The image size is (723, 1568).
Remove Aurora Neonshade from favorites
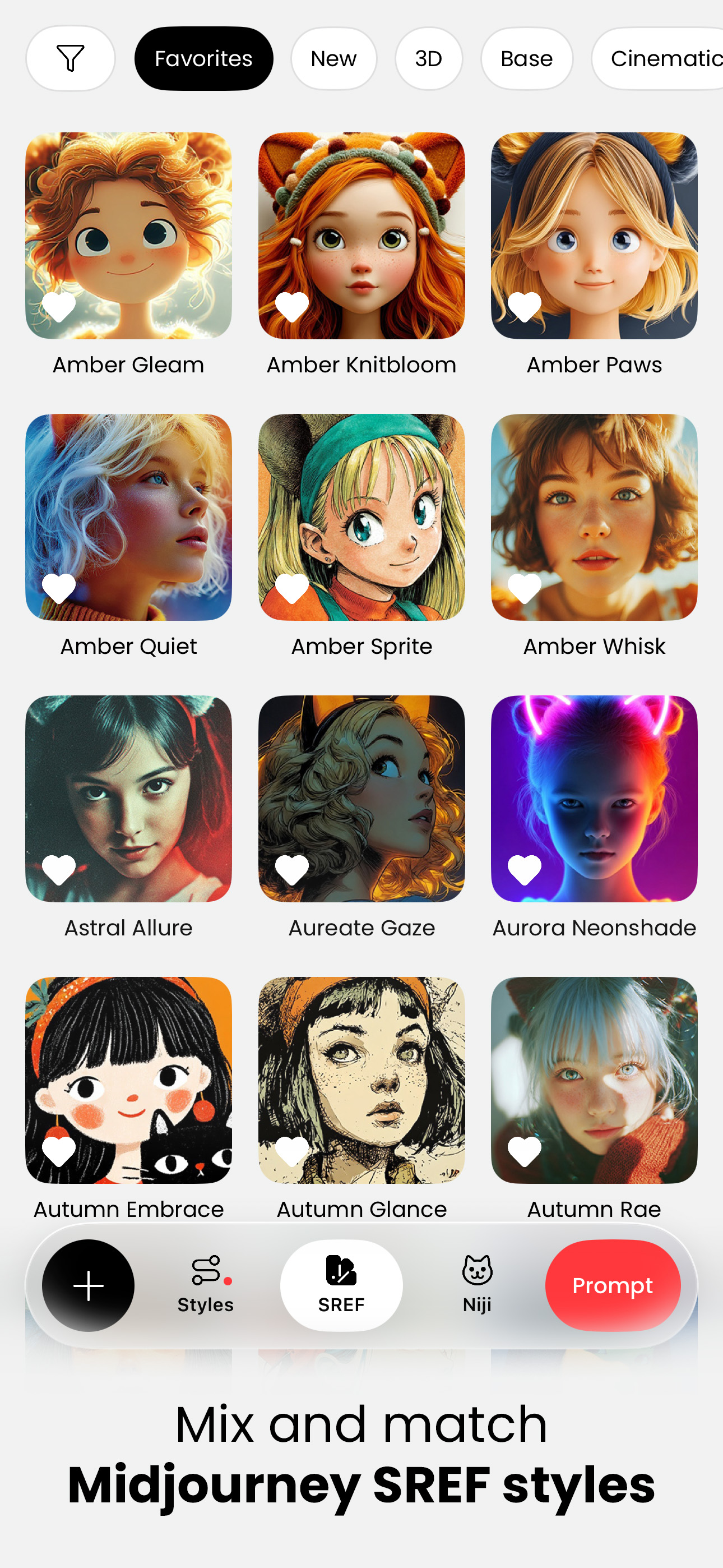click(x=525, y=869)
